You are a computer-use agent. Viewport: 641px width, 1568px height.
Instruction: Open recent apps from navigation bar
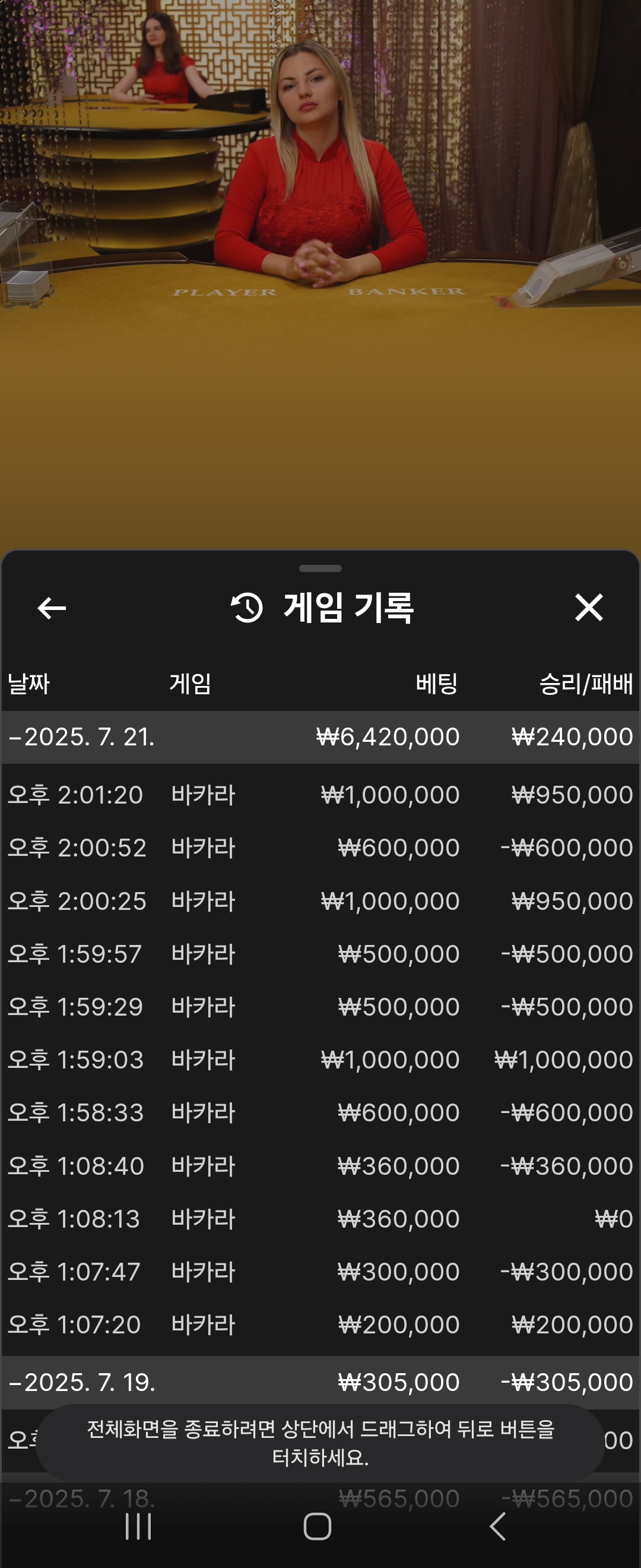(x=139, y=1526)
